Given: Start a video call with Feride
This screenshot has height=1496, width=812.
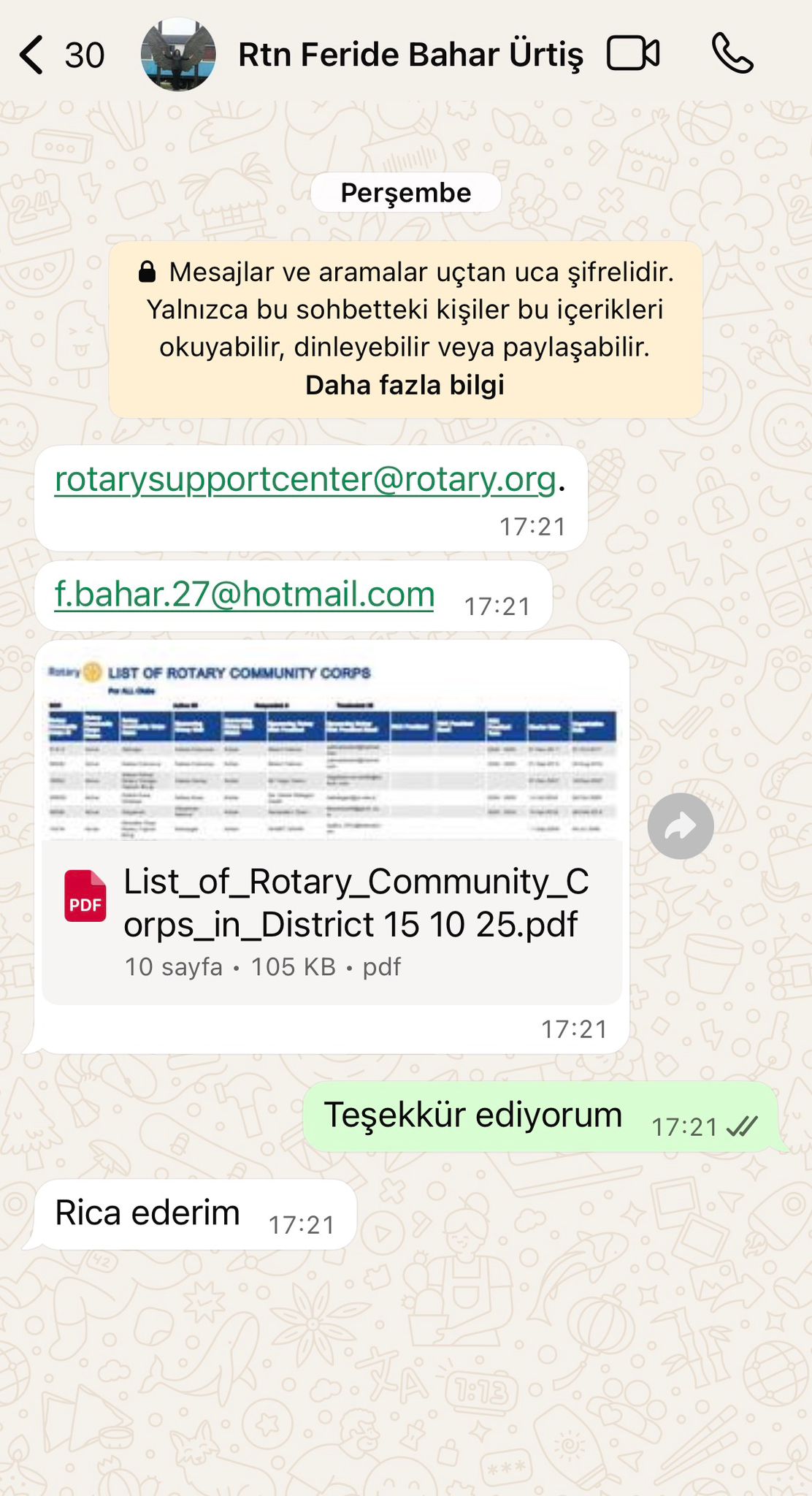Looking at the screenshot, I should pos(633,54).
